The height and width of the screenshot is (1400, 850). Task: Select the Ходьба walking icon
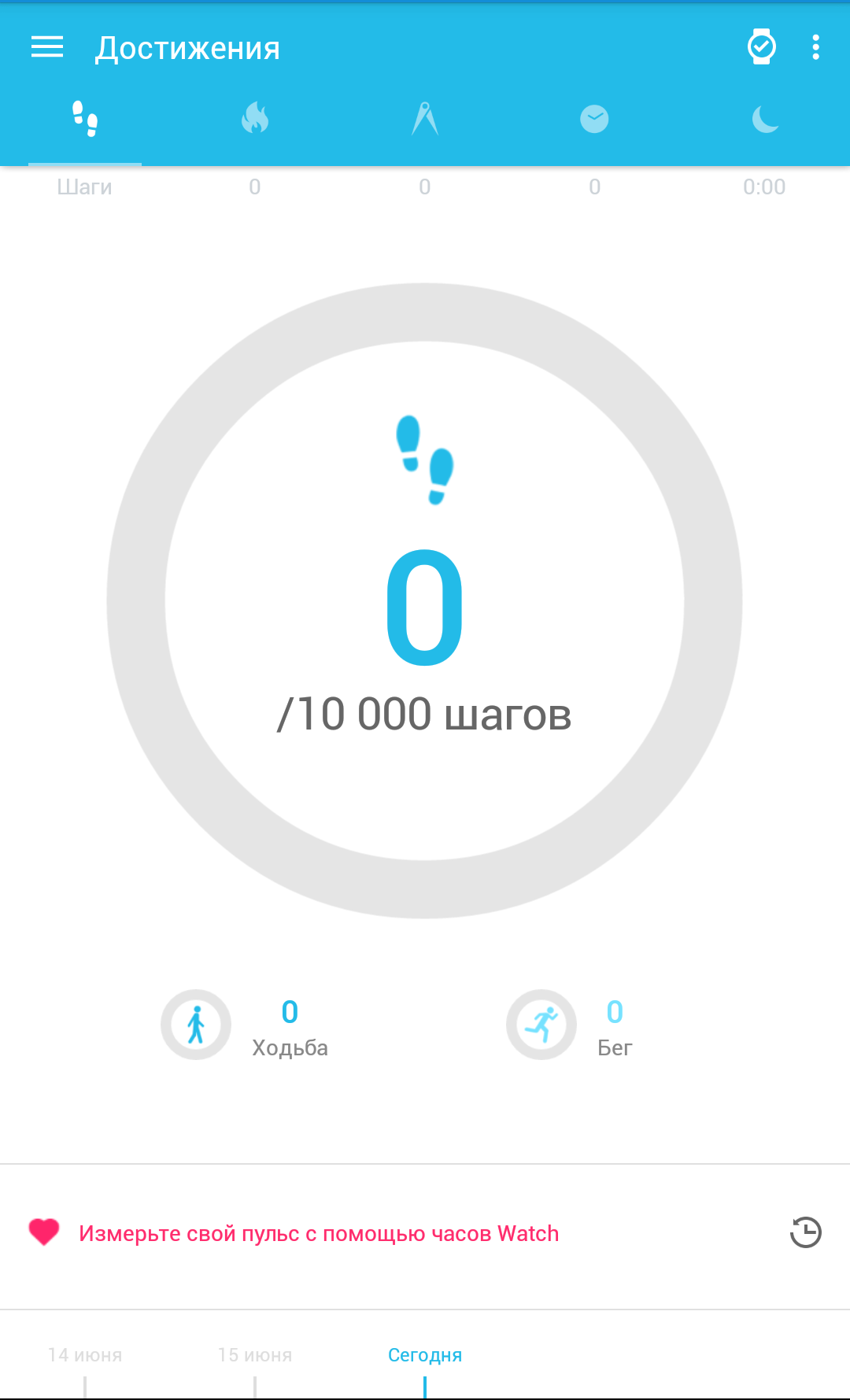(195, 1025)
